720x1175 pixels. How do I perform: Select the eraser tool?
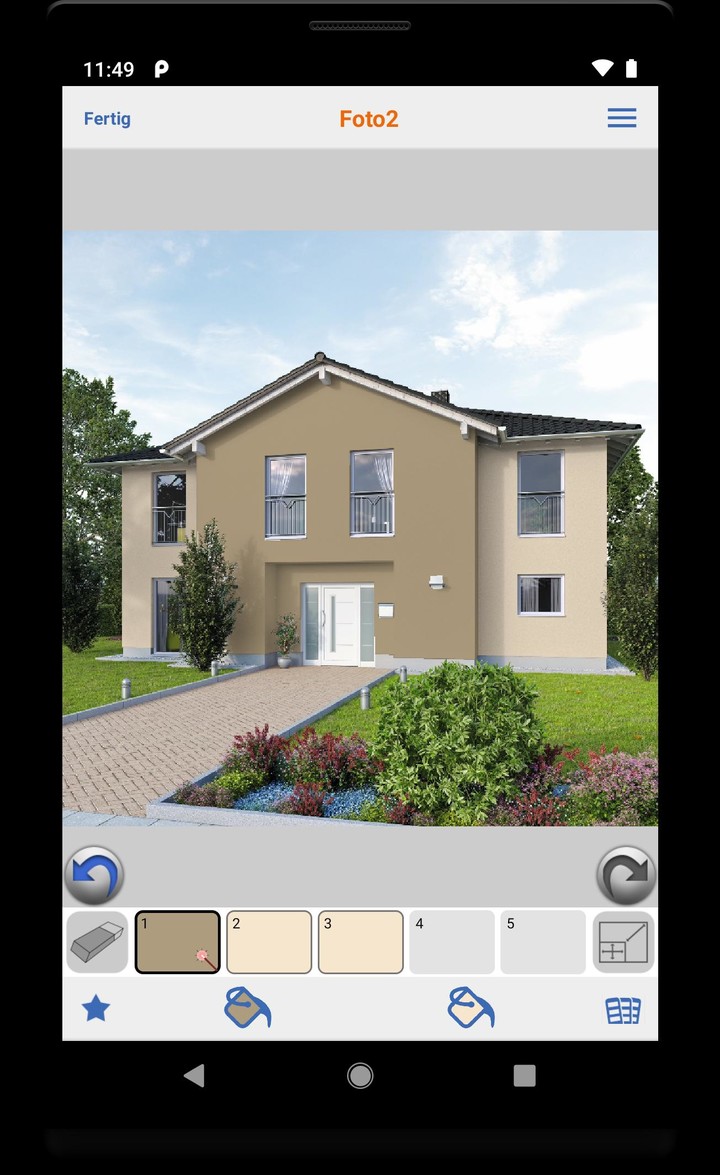pyautogui.click(x=97, y=942)
